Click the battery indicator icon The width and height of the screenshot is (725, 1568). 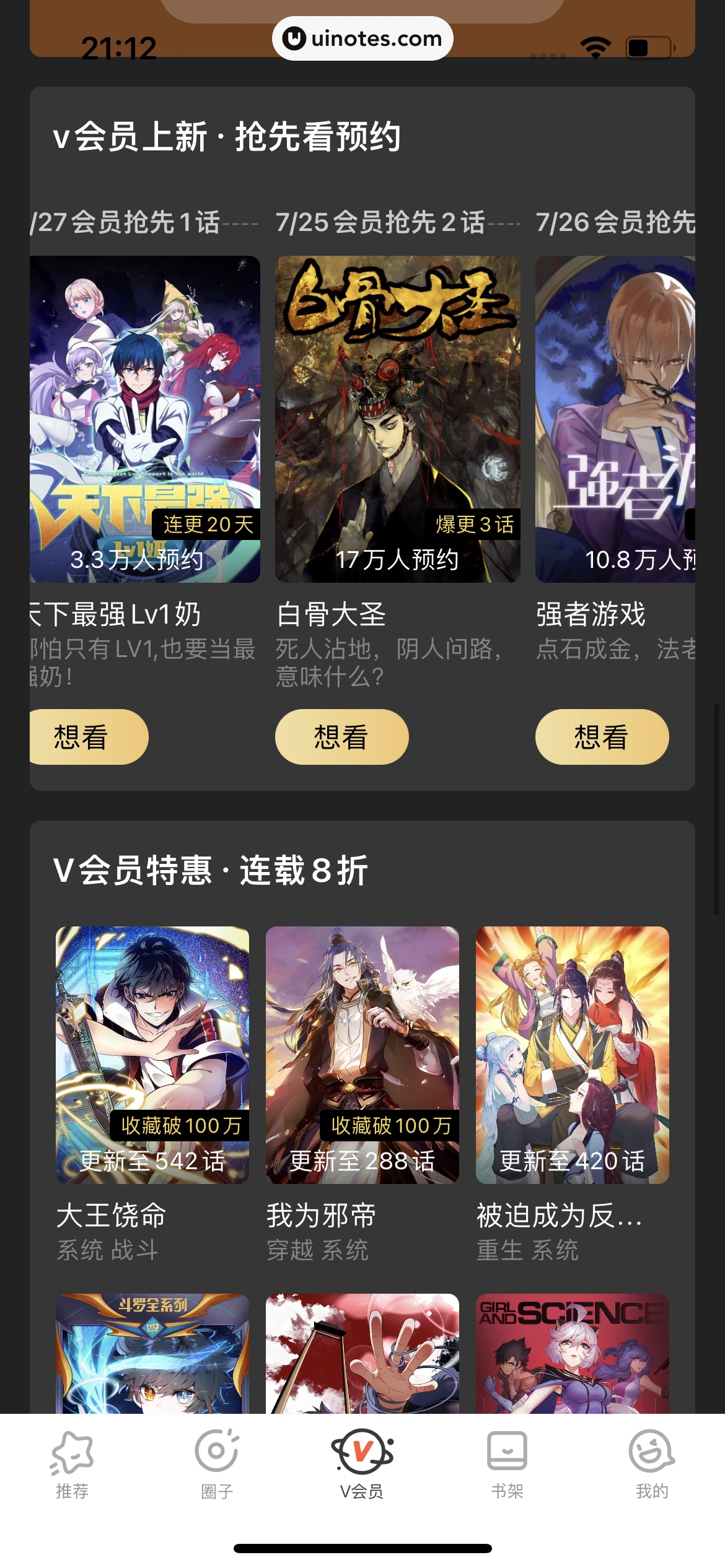[647, 45]
